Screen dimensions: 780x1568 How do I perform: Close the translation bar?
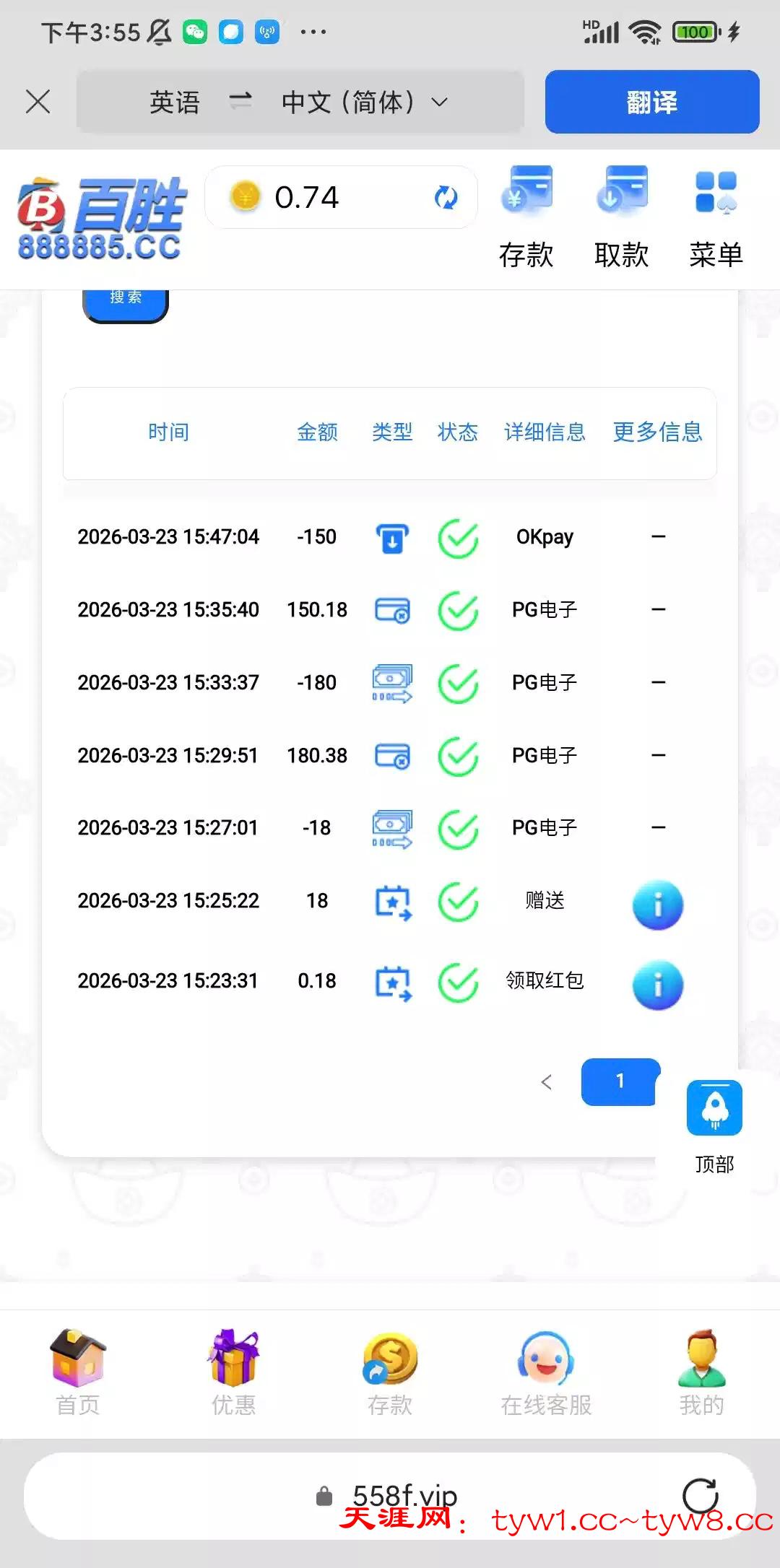pyautogui.click(x=38, y=102)
